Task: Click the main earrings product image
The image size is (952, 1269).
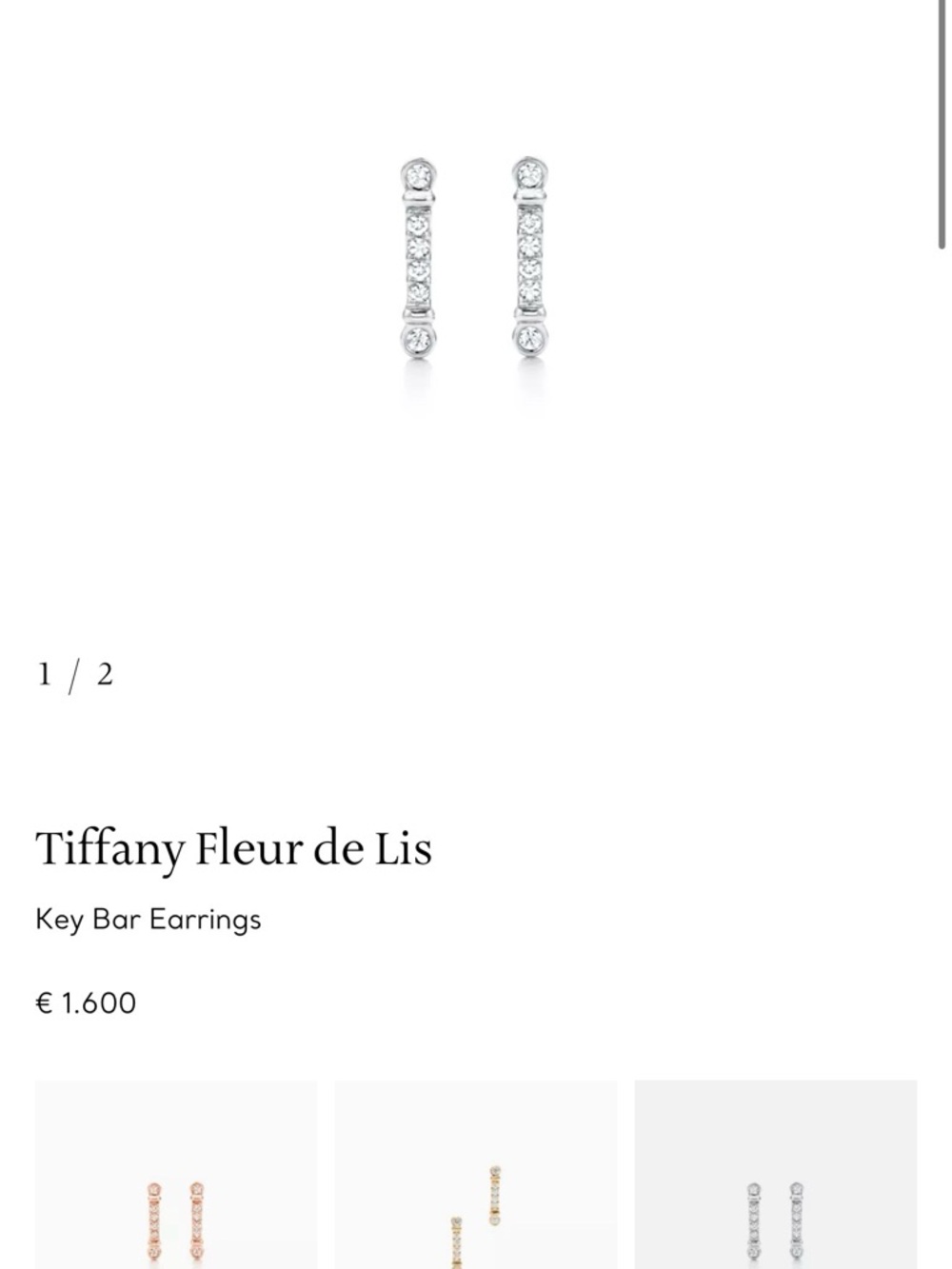Action: 476,257
